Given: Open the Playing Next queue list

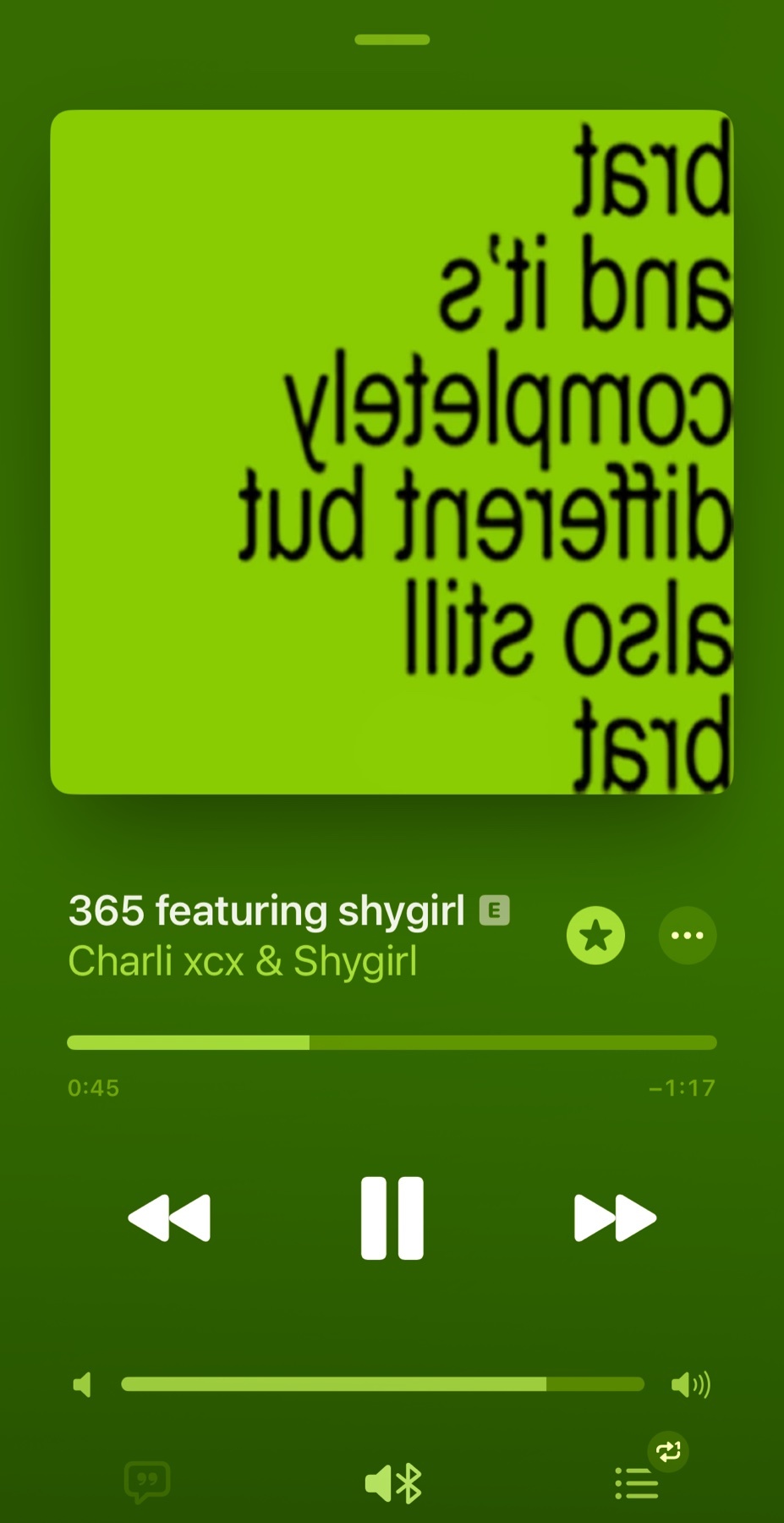Looking at the screenshot, I should coord(636,1482).
